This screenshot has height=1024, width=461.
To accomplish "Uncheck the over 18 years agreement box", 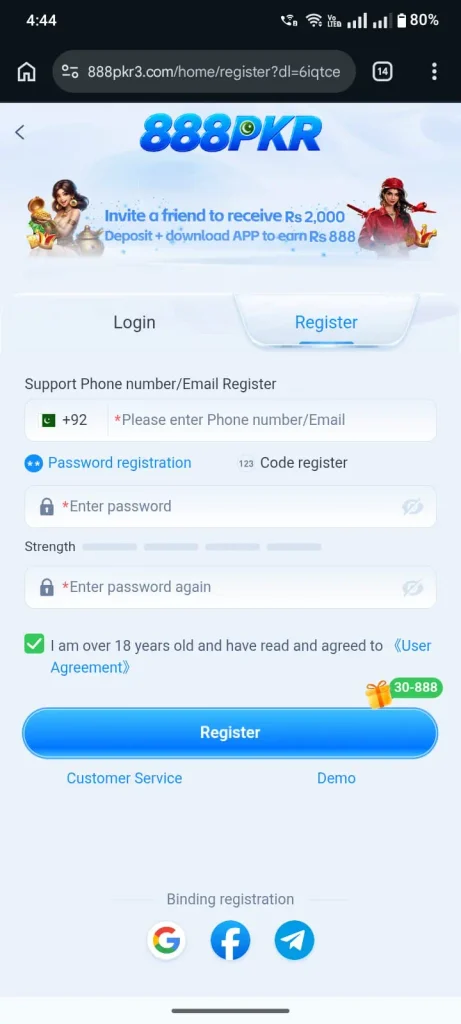I will pyautogui.click(x=34, y=645).
